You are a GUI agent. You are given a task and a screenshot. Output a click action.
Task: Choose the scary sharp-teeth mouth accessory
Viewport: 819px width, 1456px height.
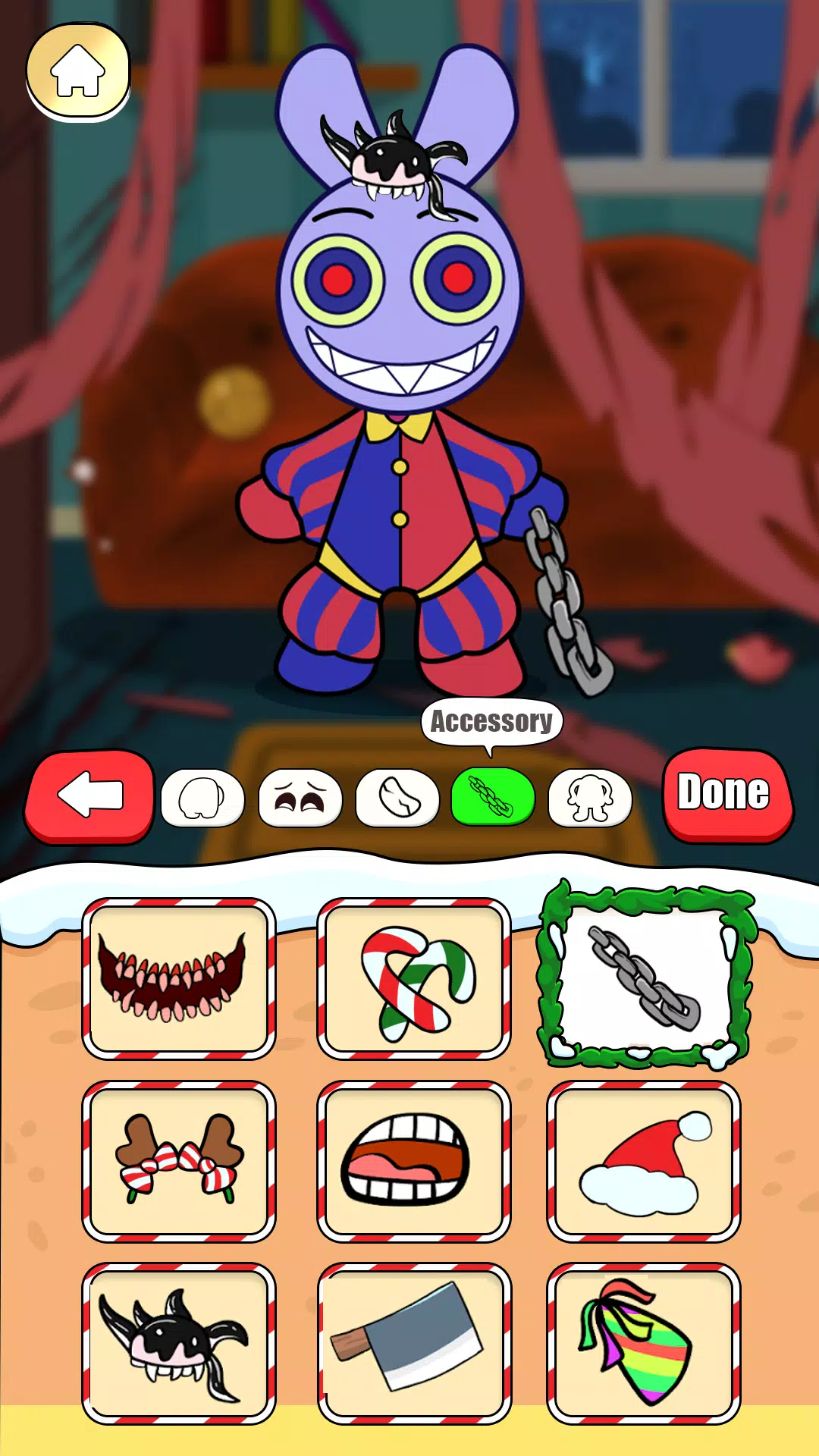[179, 978]
